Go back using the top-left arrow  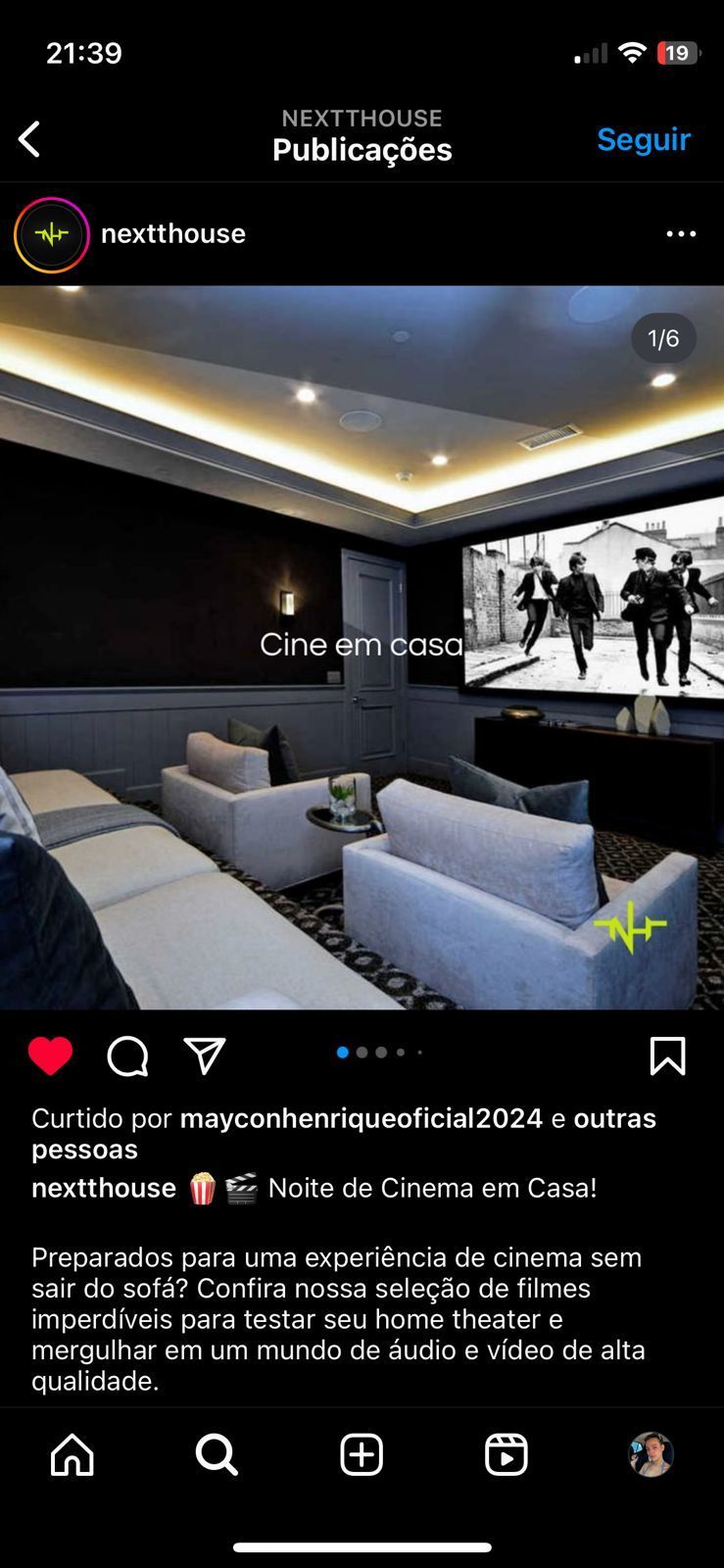click(x=29, y=139)
